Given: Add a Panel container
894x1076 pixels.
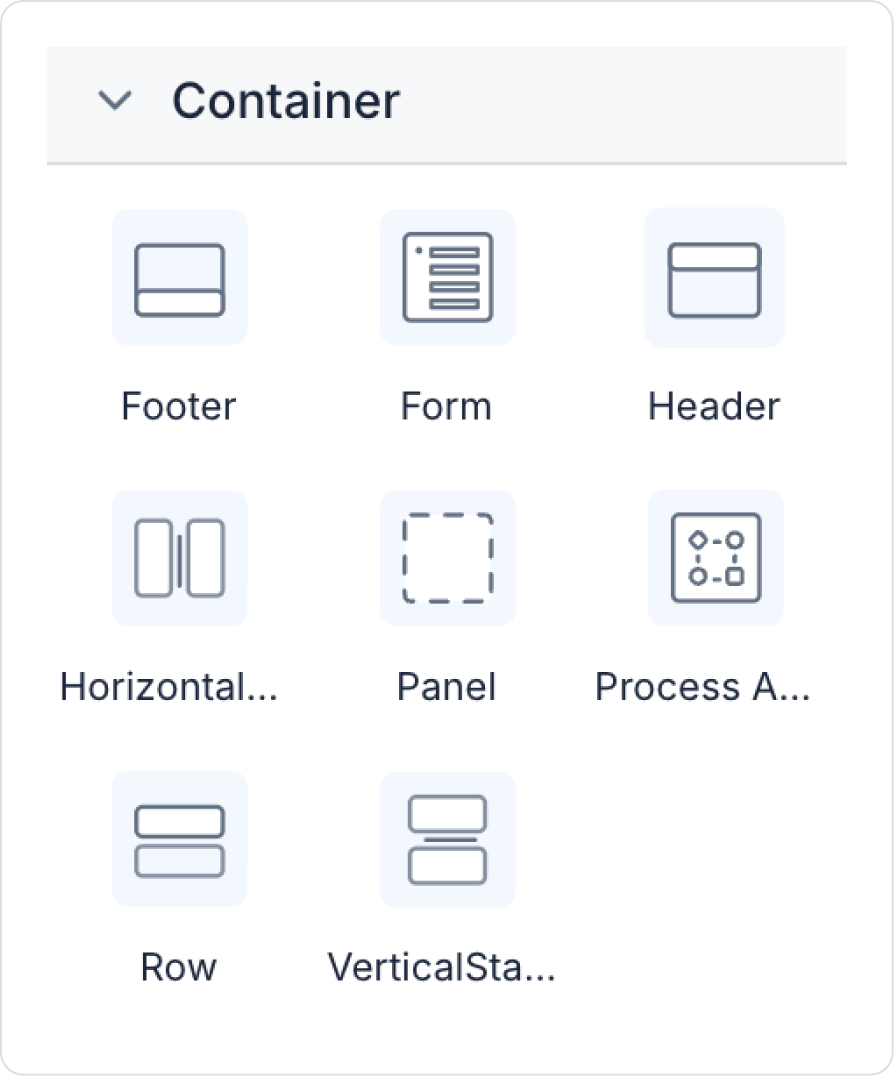Looking at the screenshot, I should click(447, 558).
